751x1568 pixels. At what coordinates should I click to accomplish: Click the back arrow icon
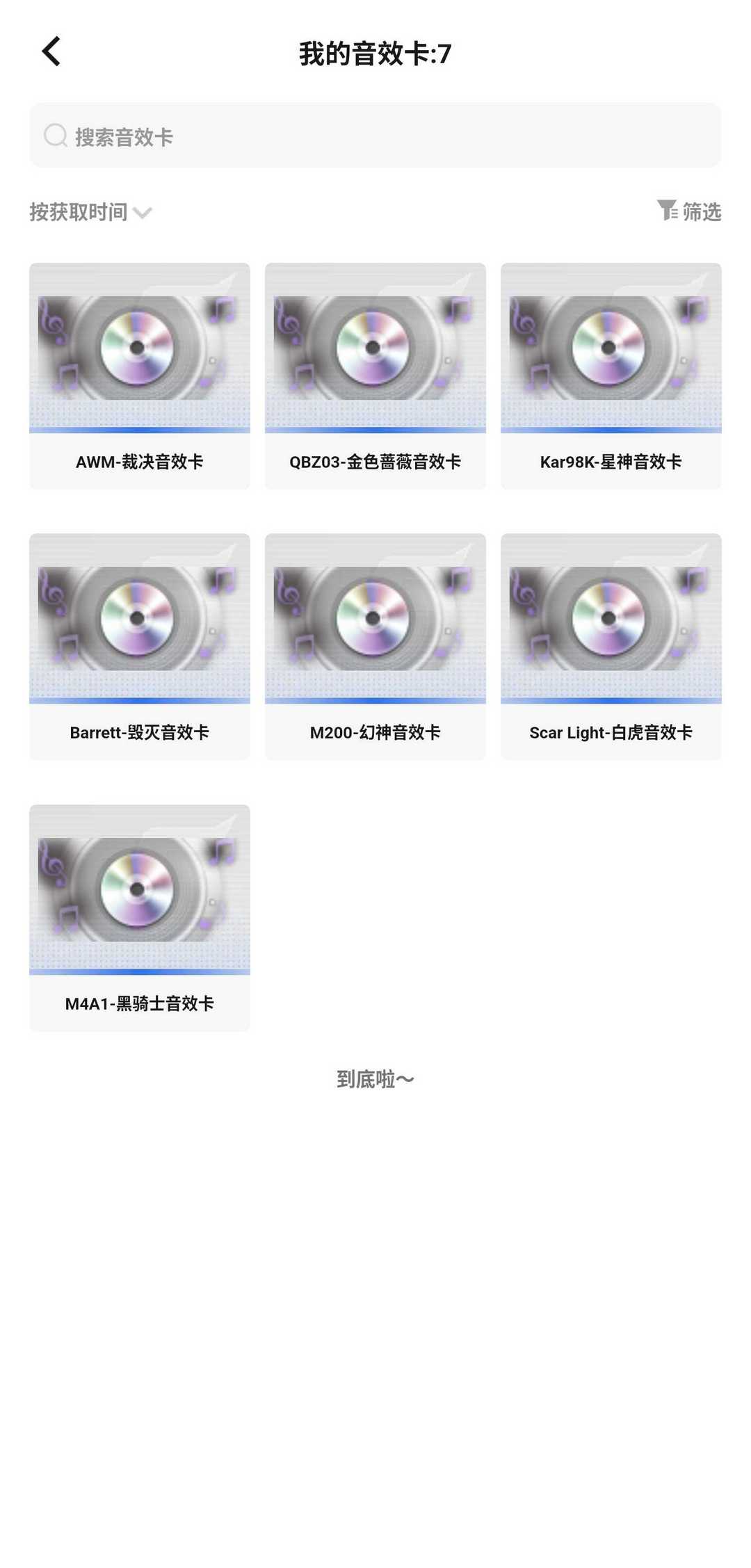pyautogui.click(x=50, y=51)
